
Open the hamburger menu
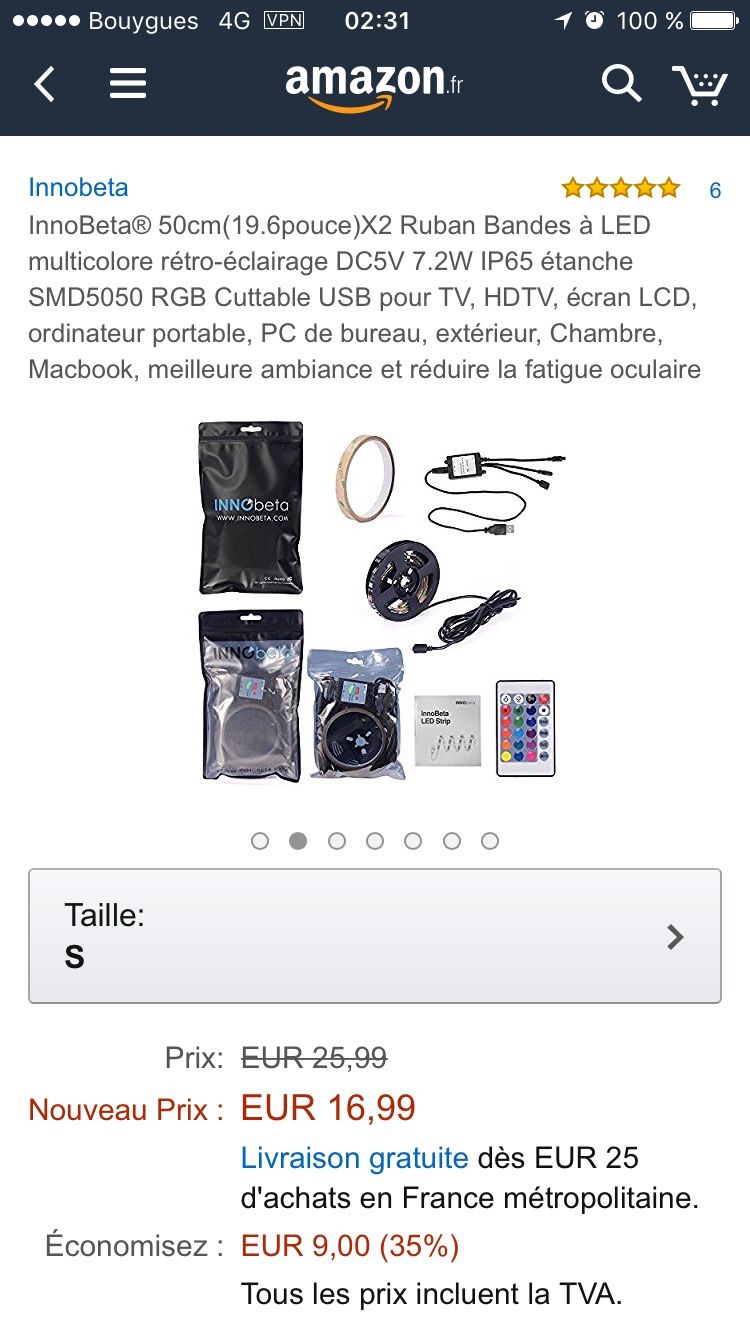point(128,84)
